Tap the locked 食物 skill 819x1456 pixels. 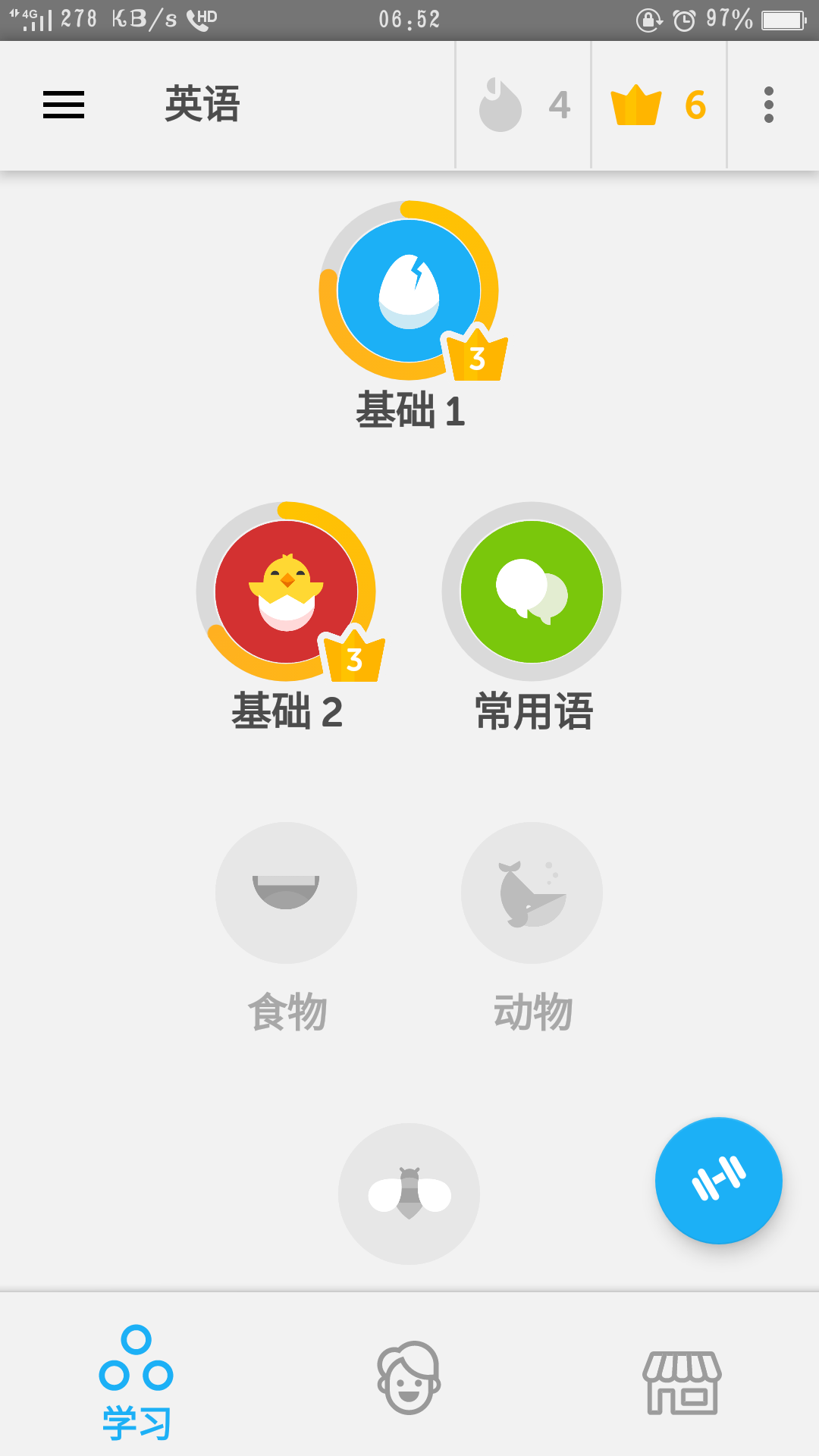pos(286,893)
